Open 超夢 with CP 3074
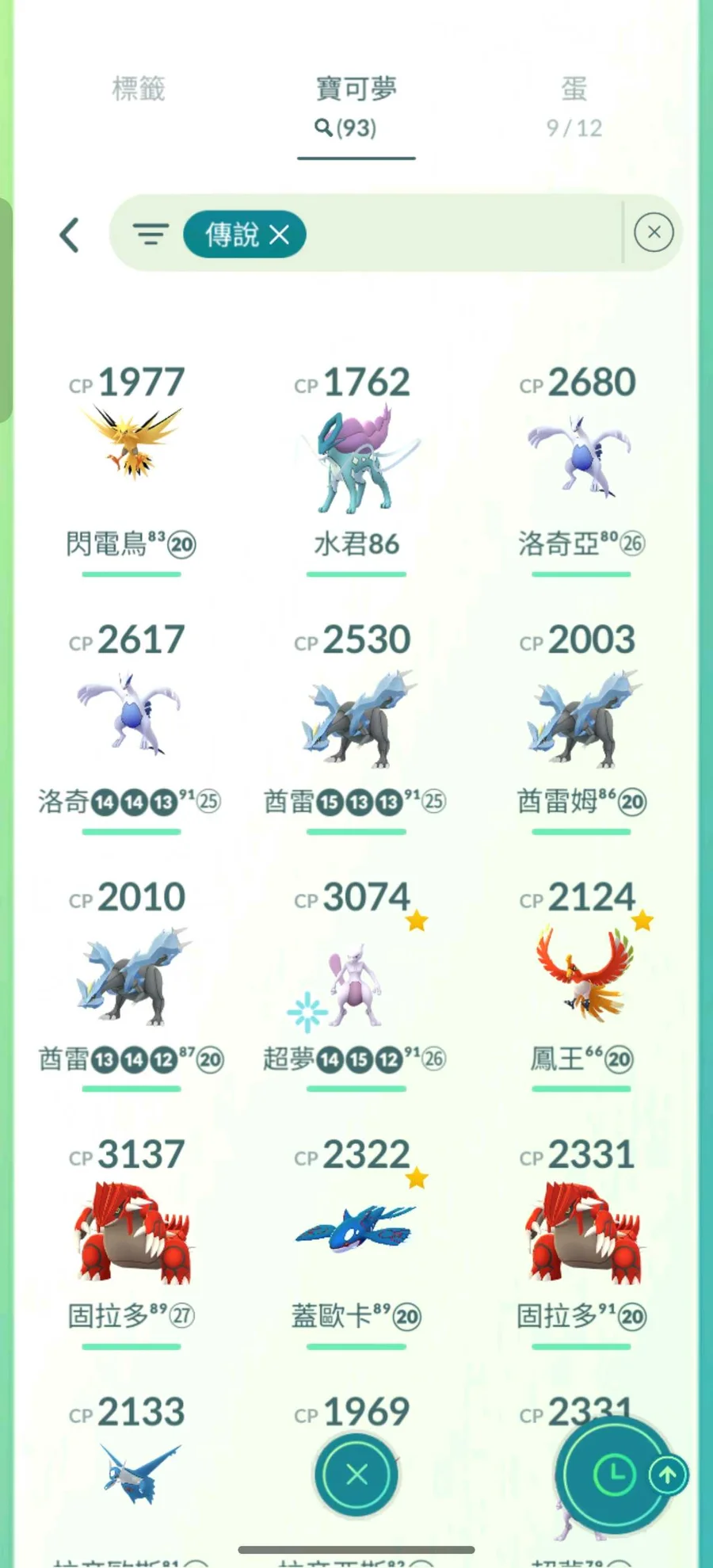 click(x=356, y=983)
